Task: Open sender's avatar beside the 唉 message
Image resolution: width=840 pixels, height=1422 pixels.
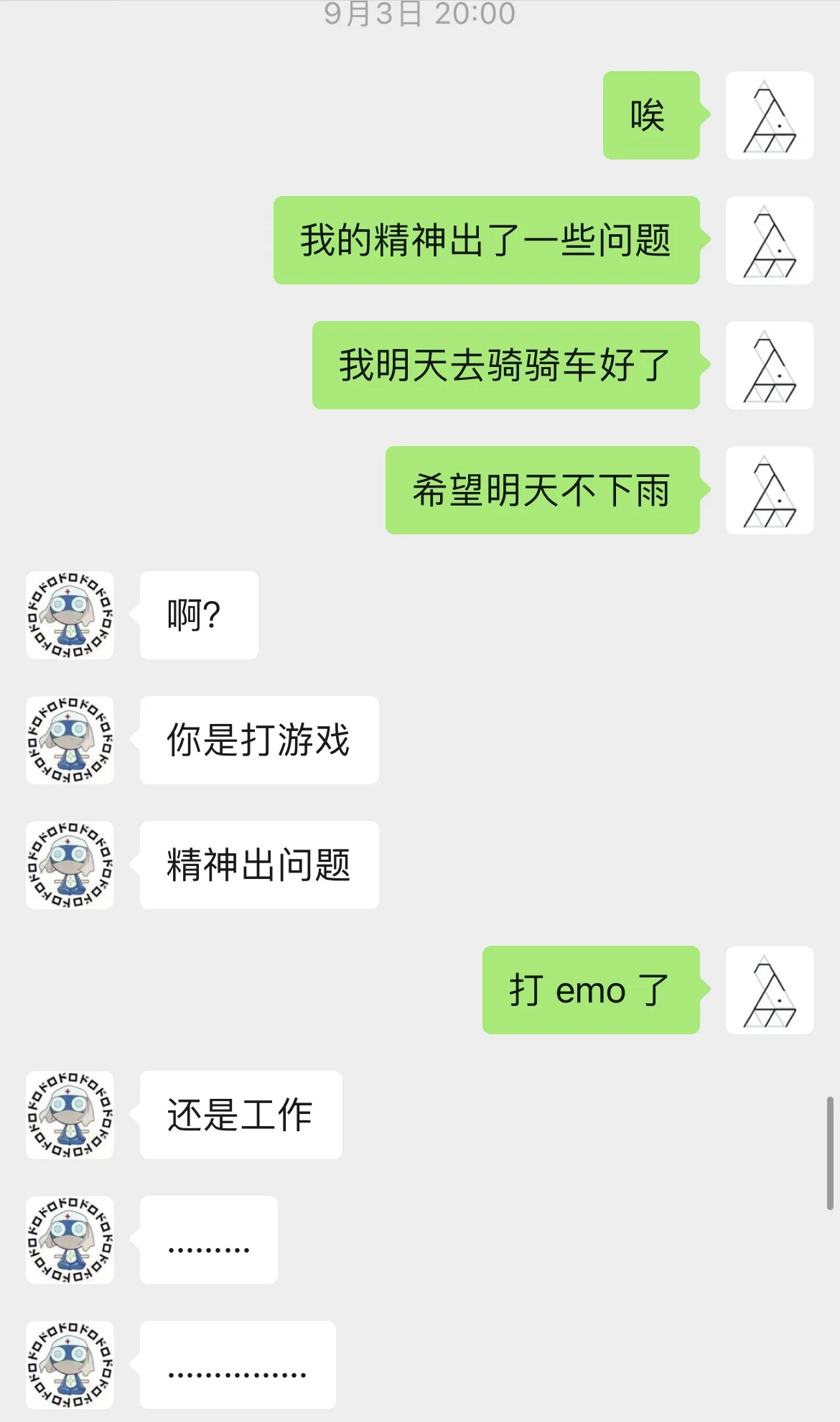Action: (x=769, y=115)
